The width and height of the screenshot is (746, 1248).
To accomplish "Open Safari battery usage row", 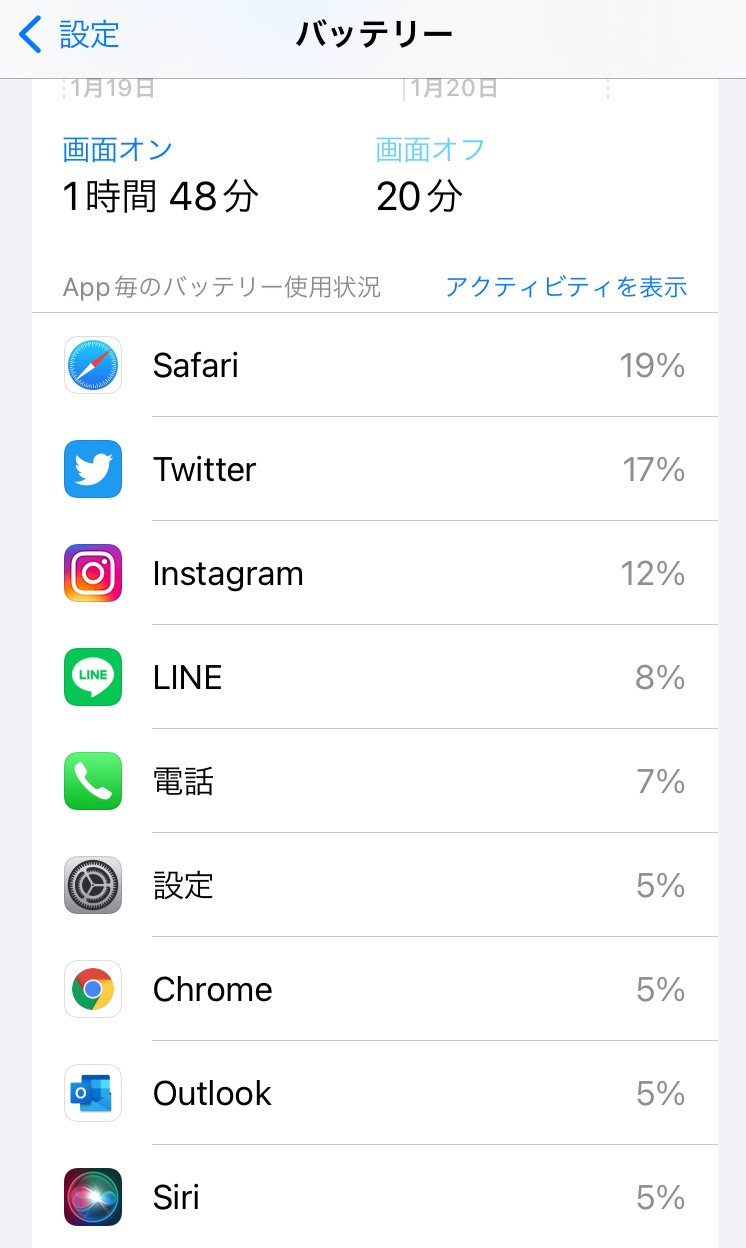I will coord(374,365).
